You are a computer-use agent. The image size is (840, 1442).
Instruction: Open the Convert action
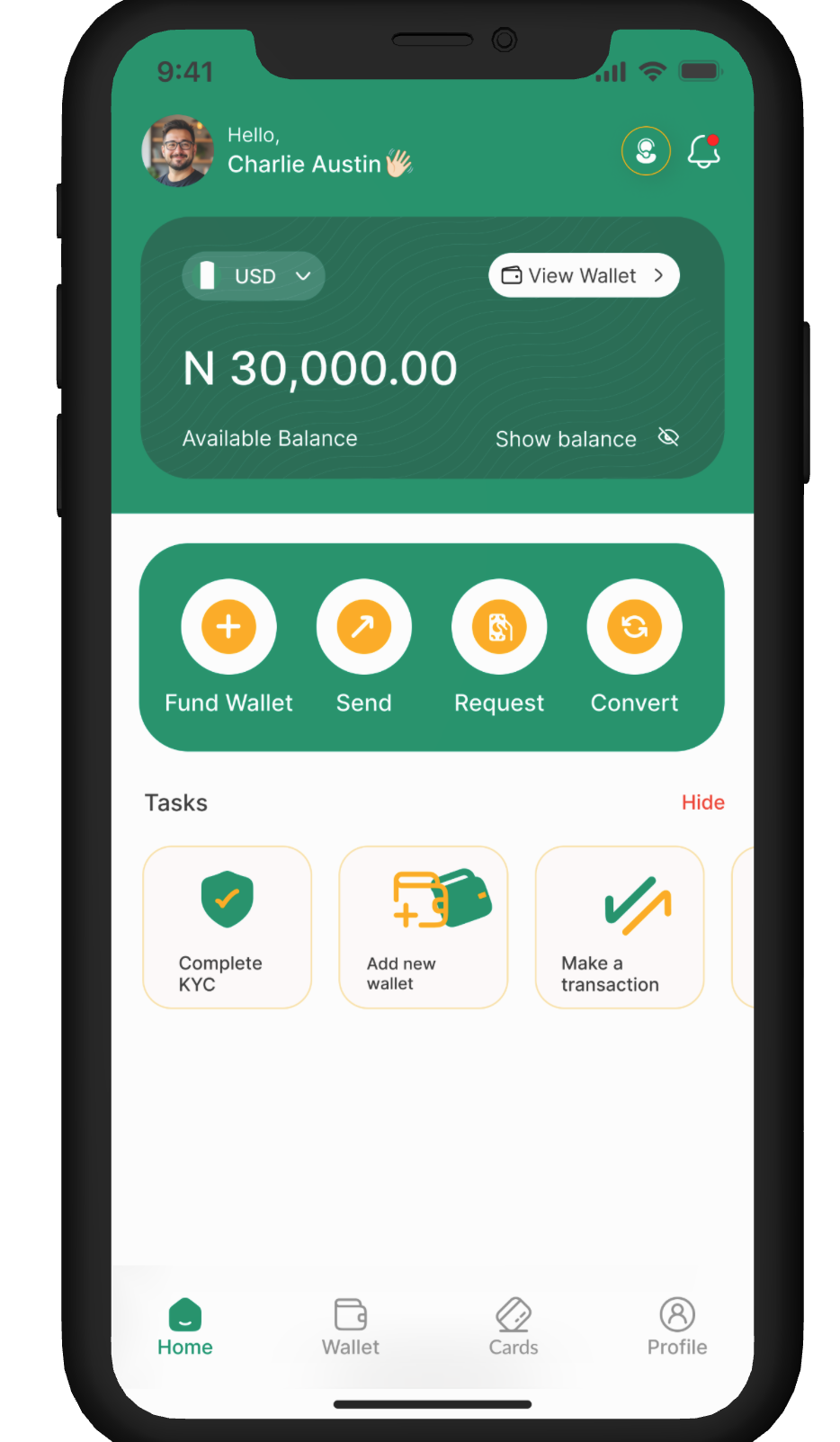pyautogui.click(x=634, y=627)
